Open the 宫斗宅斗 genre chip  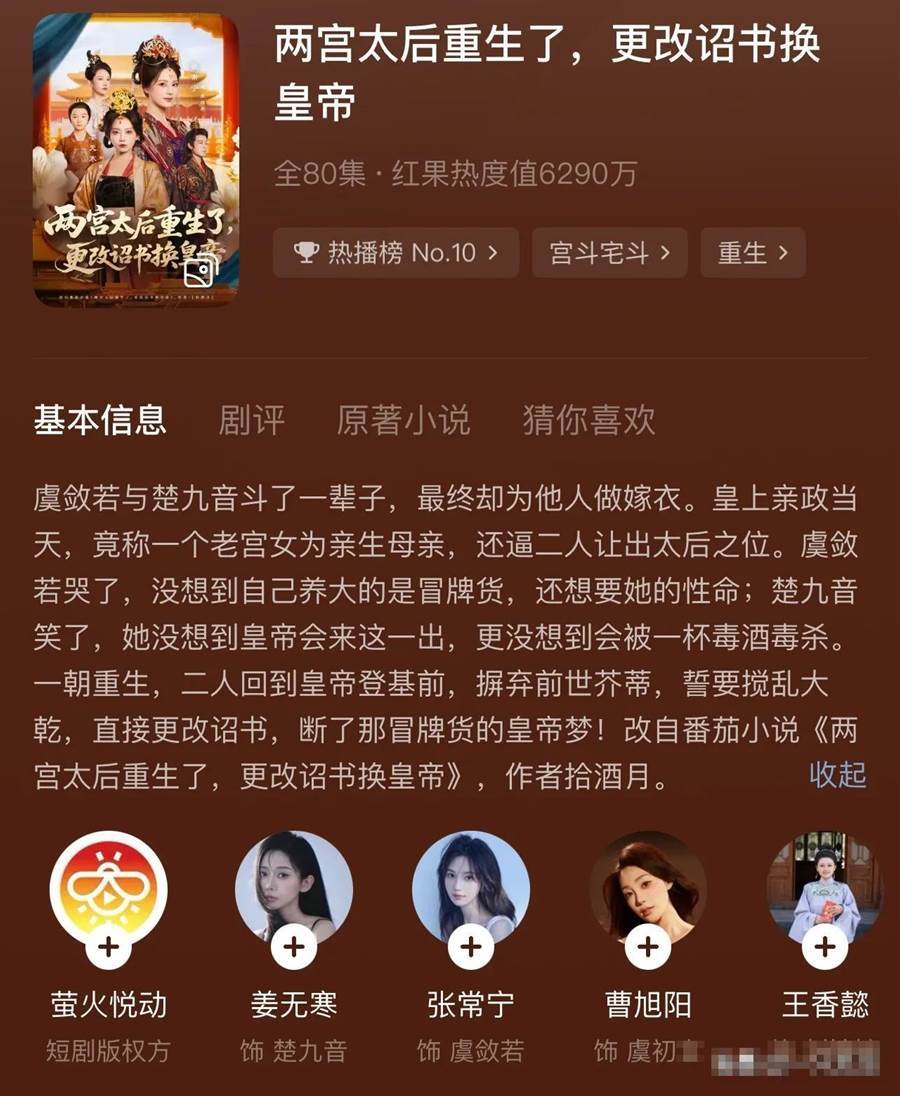pos(609,253)
